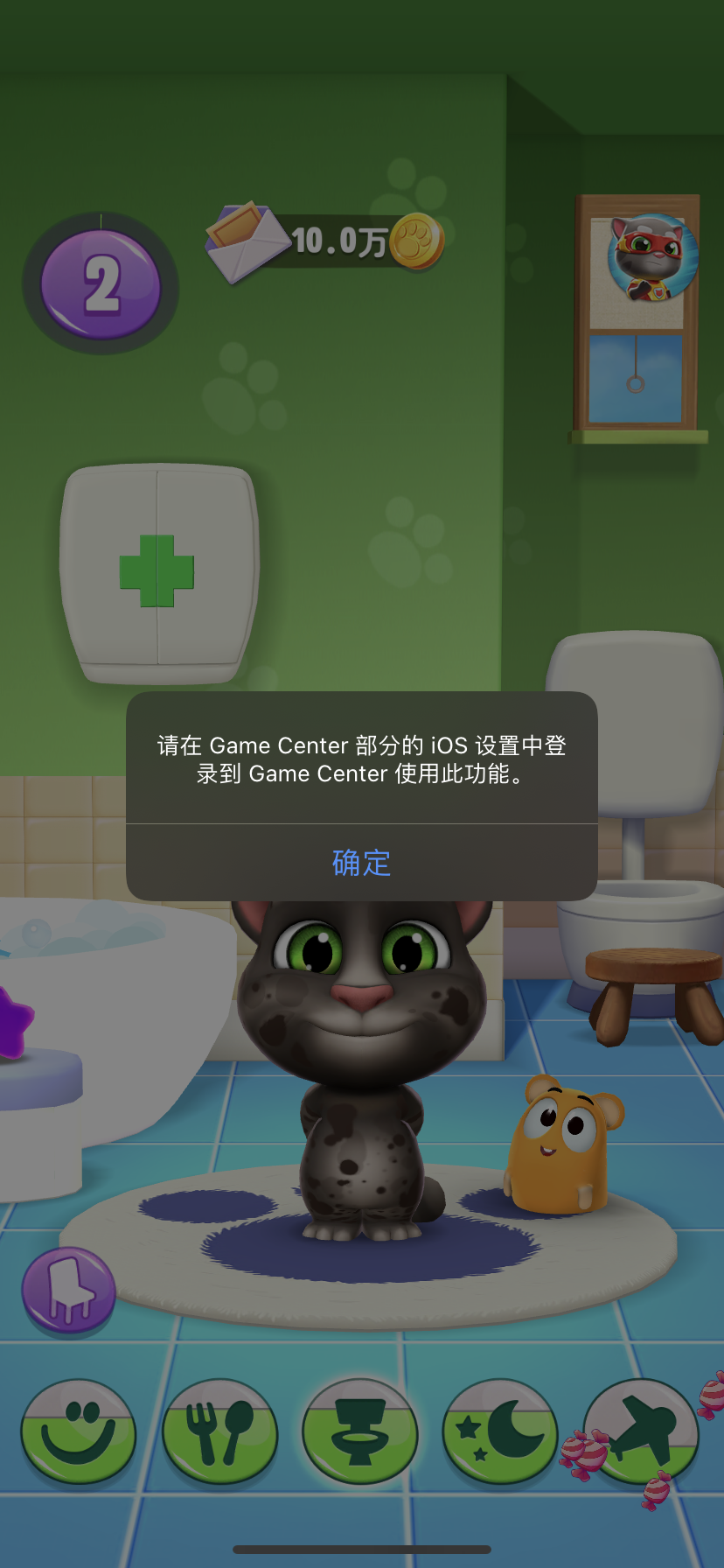Switch to the smiley play room
Viewport: 724px width, 1568px height.
pyautogui.click(x=79, y=1431)
